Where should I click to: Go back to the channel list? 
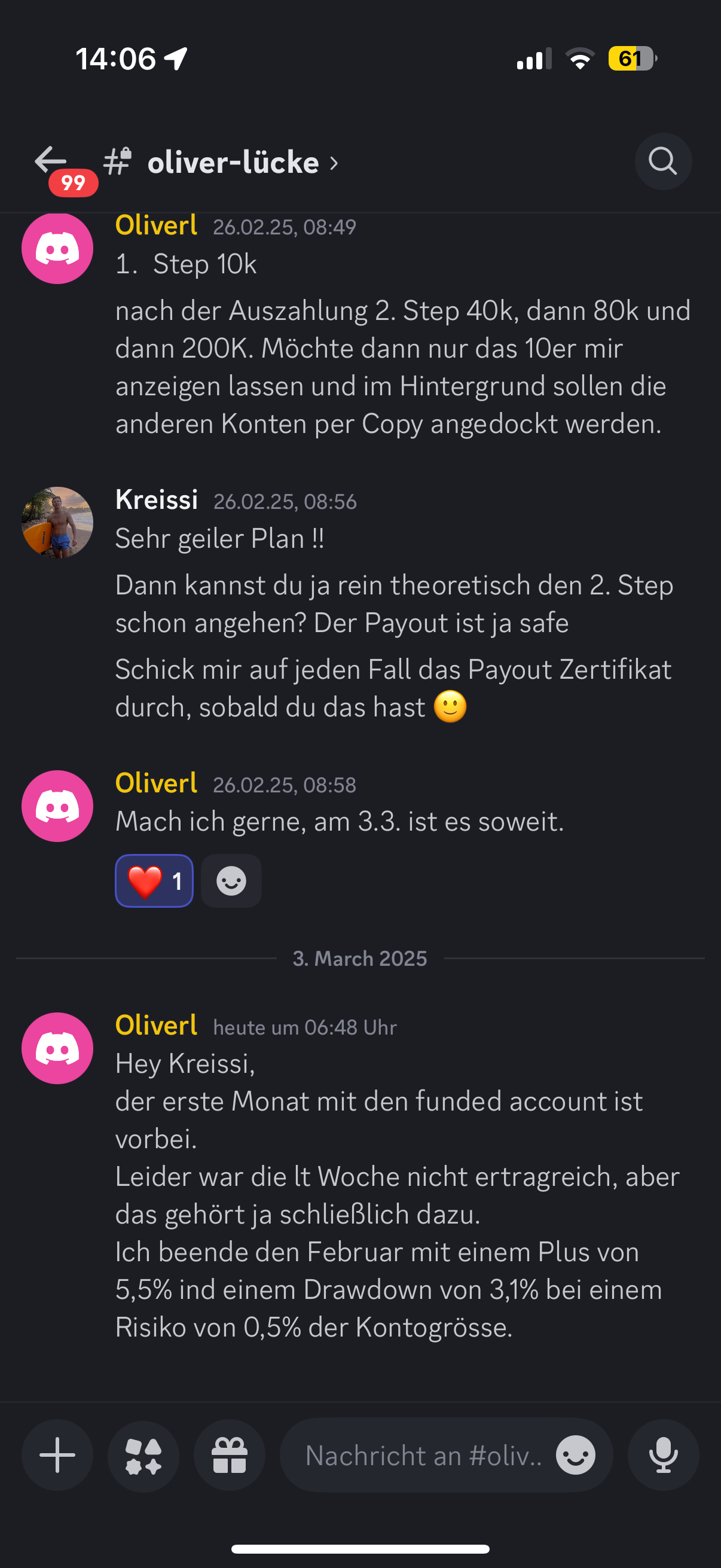click(51, 162)
